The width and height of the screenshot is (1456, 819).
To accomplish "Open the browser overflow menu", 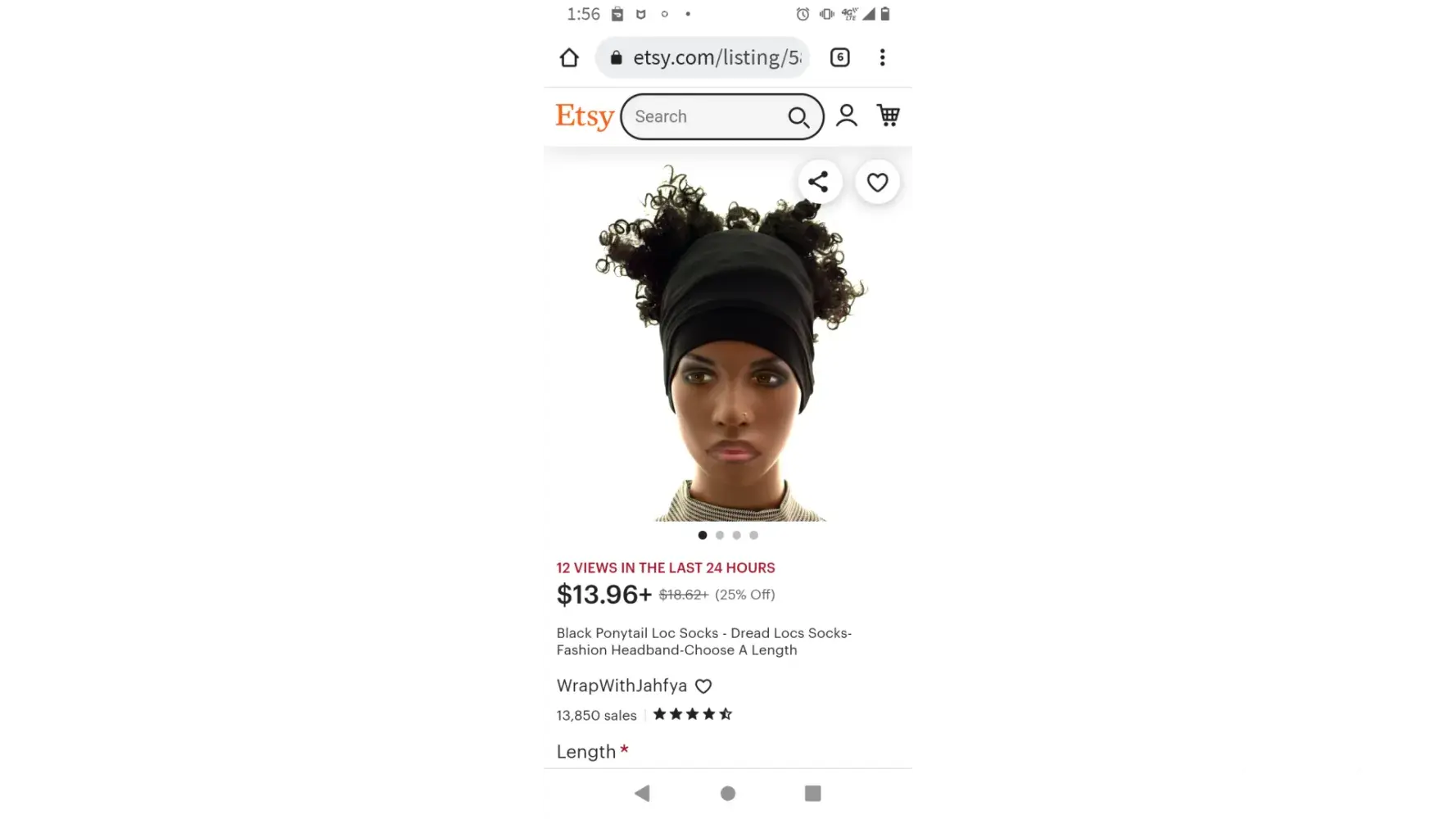I will [882, 57].
